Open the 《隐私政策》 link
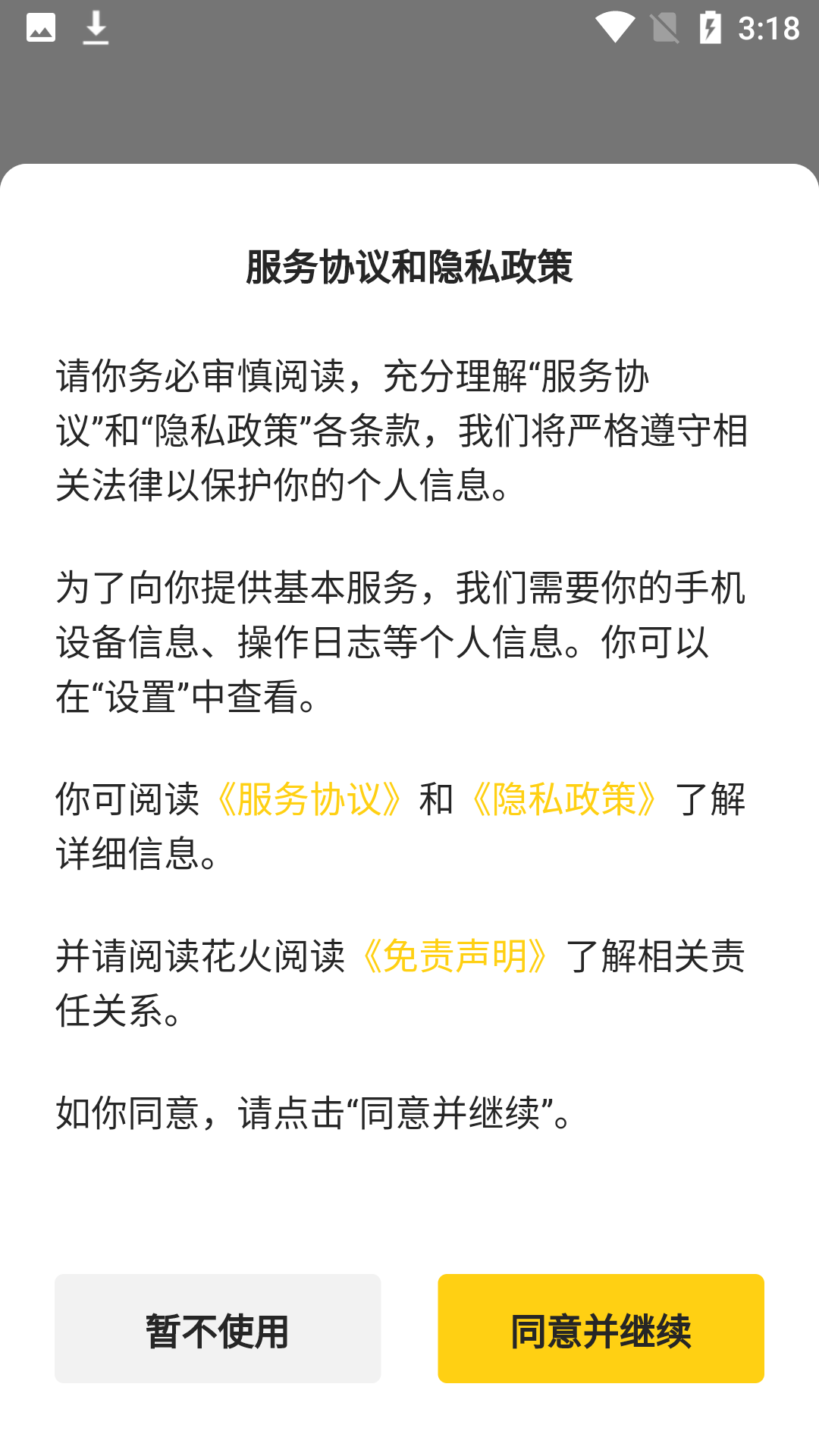 564,799
